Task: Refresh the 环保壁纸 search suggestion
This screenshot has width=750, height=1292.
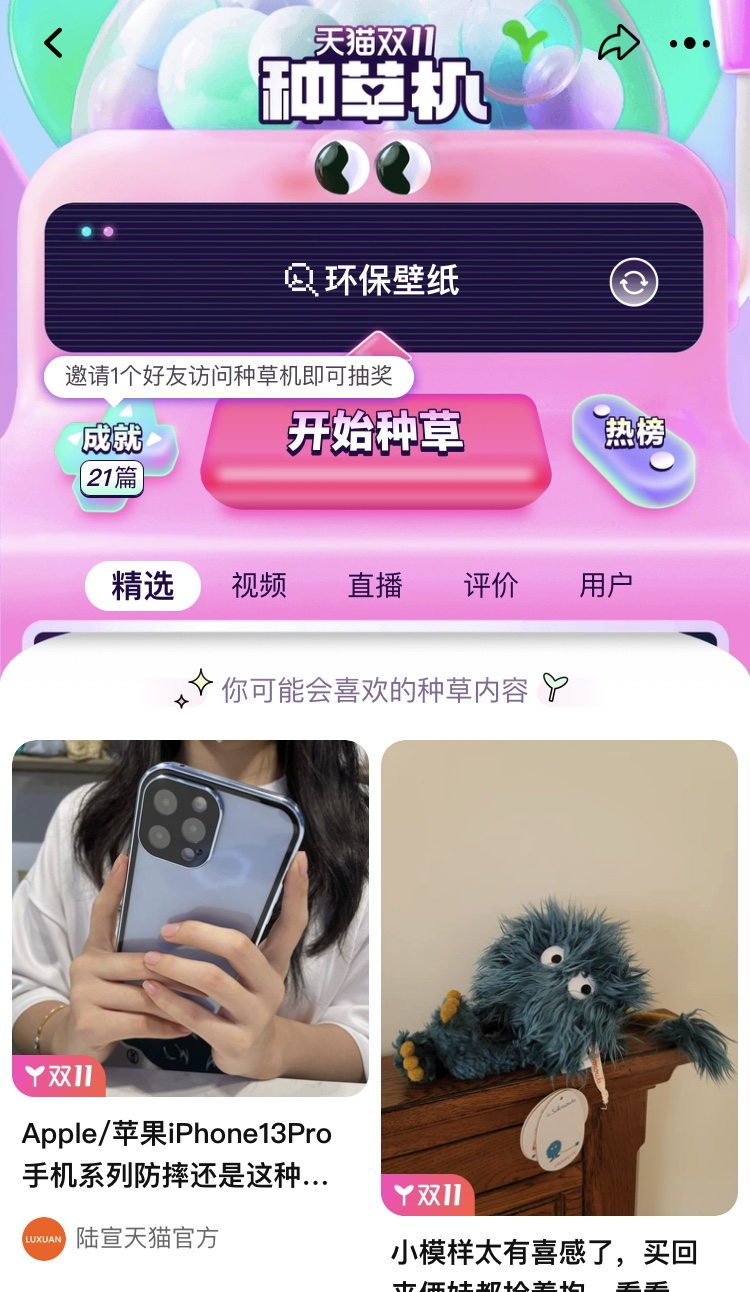Action: [634, 282]
